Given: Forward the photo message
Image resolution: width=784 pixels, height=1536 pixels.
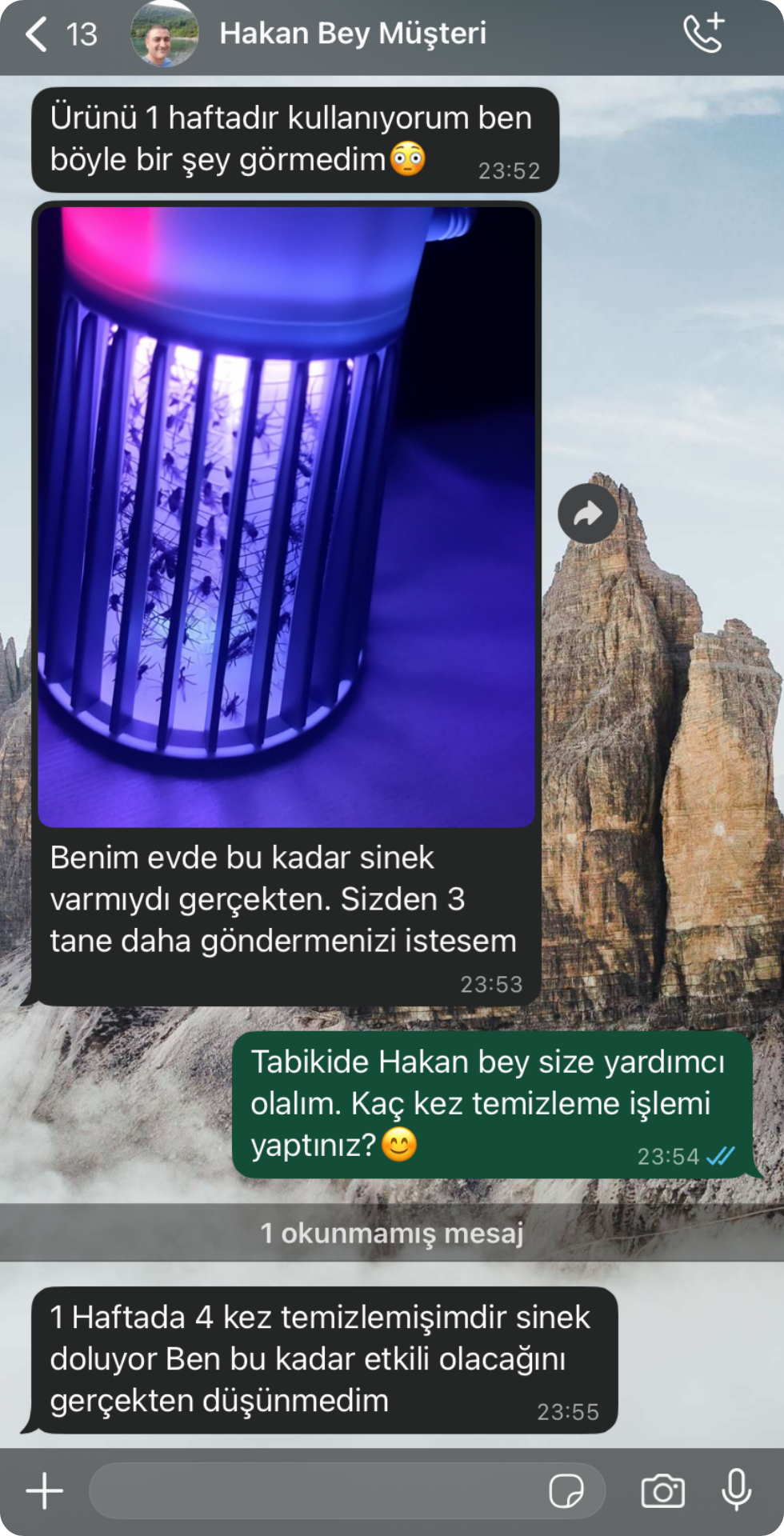Looking at the screenshot, I should point(588,514).
